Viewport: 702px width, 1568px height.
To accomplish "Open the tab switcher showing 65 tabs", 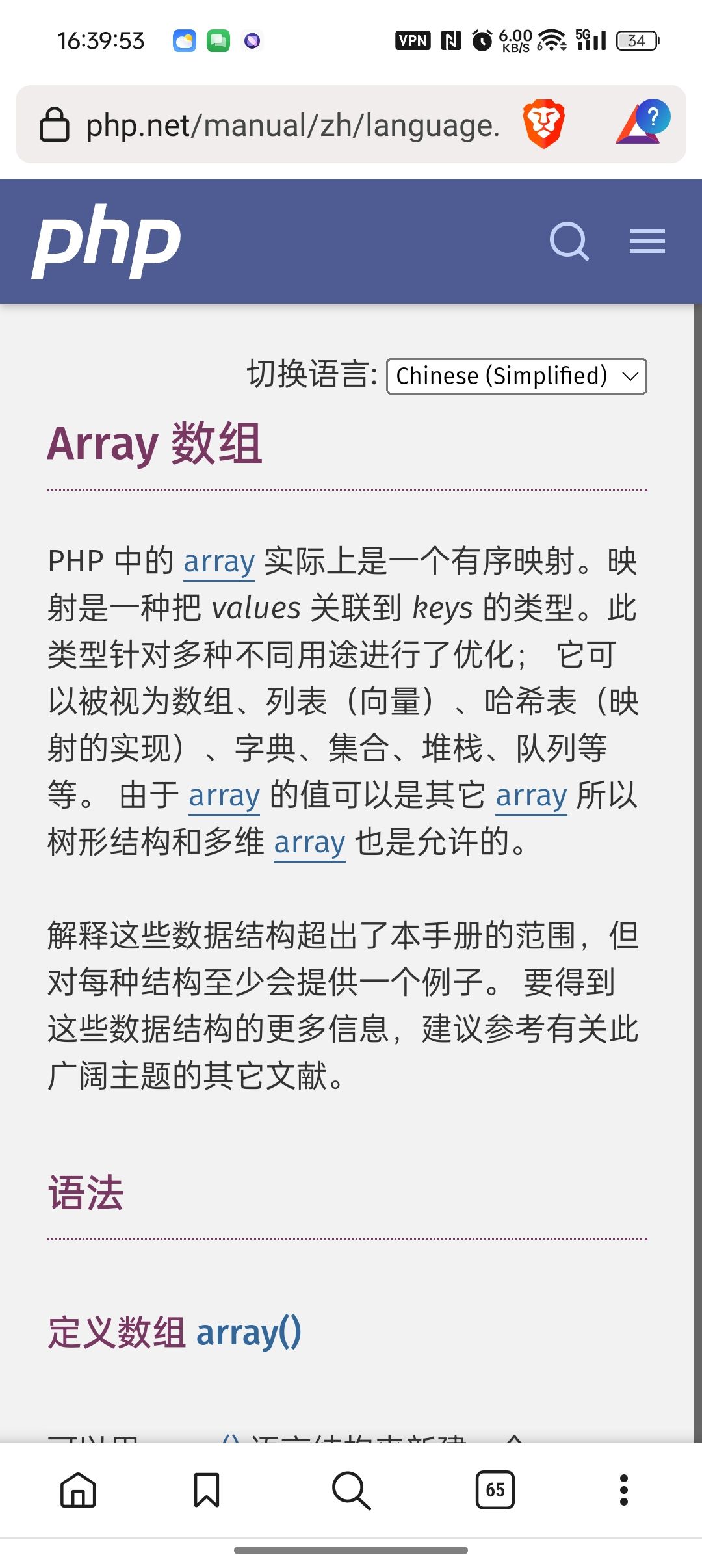I will 495,1489.
